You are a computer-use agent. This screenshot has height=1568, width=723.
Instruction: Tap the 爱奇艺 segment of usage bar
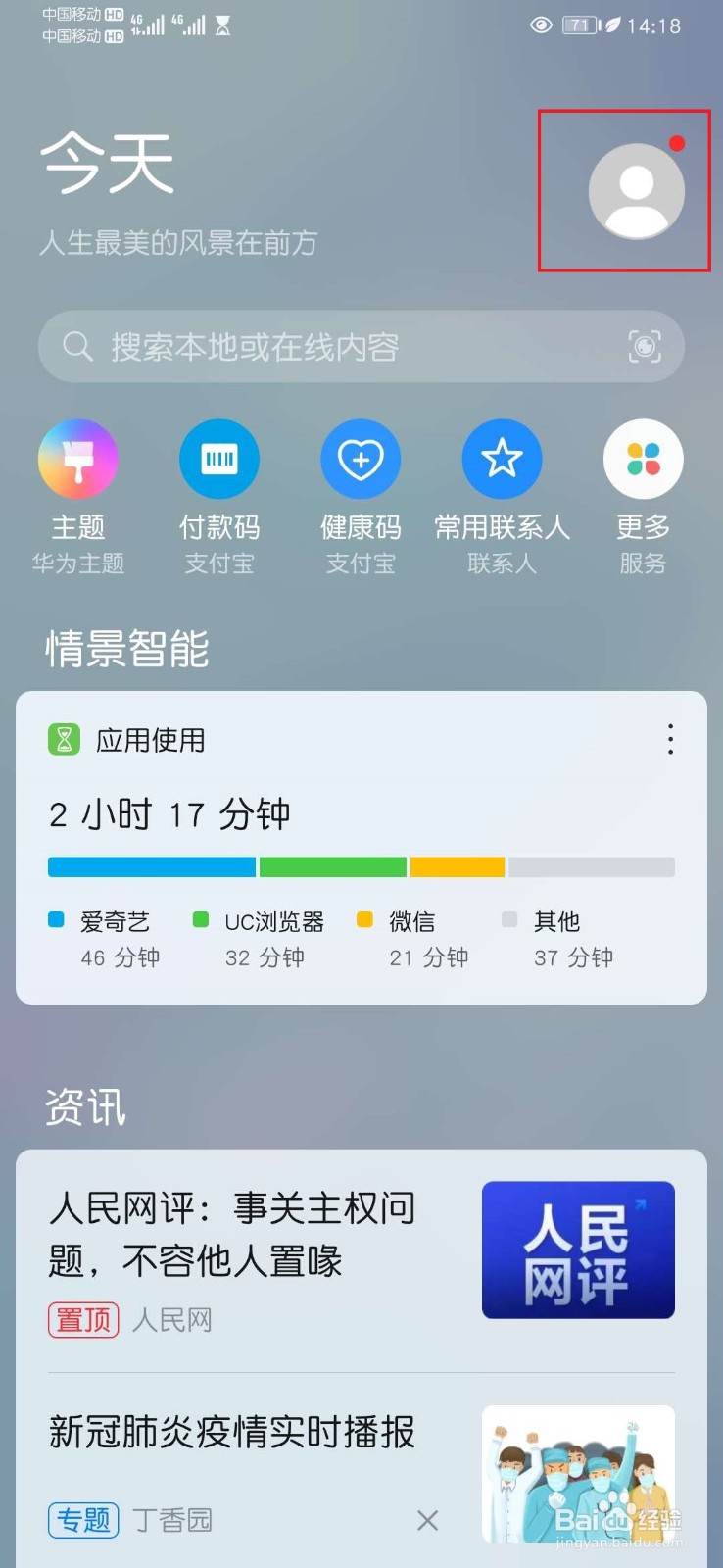click(150, 866)
